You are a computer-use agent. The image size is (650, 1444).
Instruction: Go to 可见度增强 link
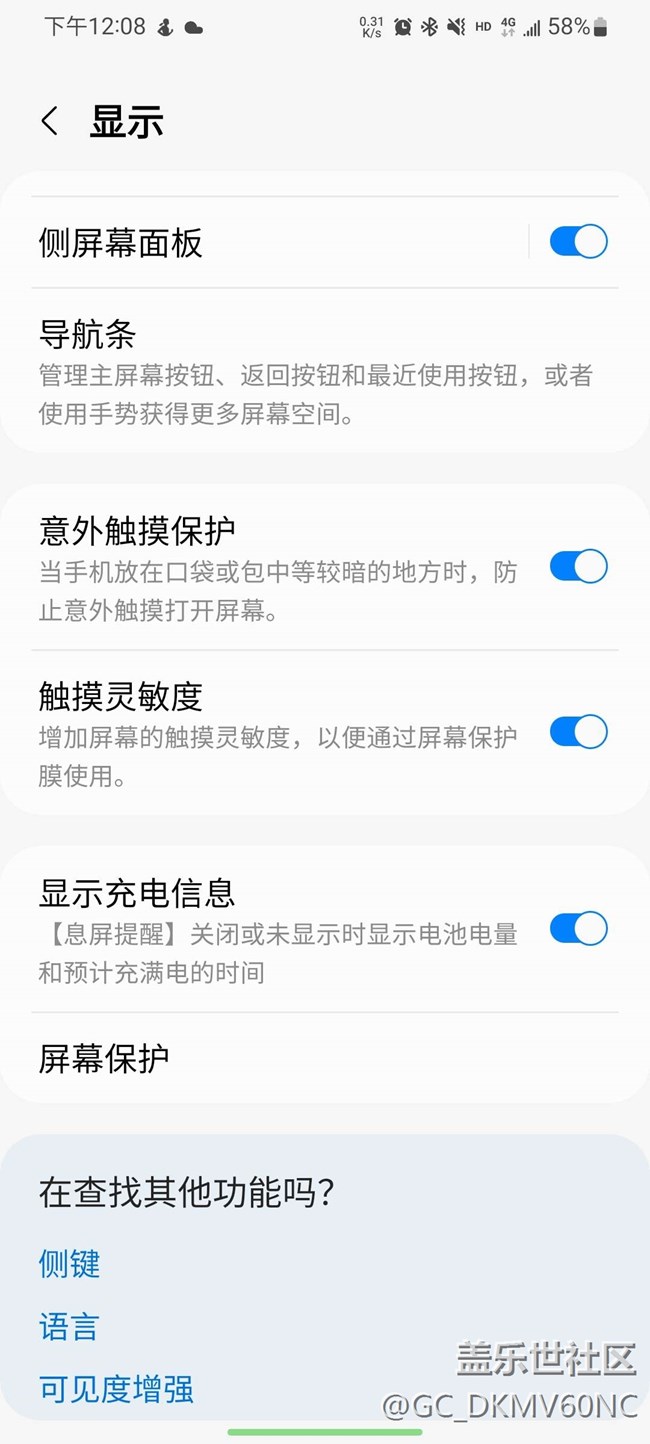116,1389
